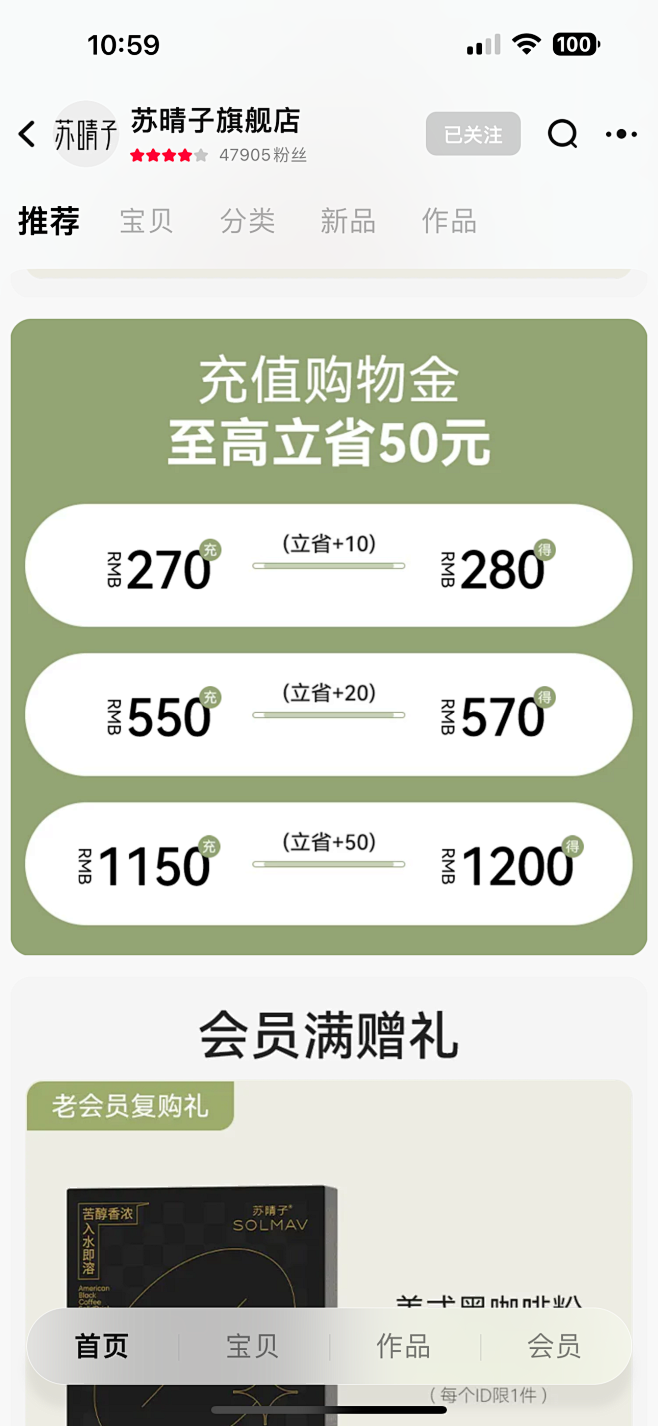Open the 作品 bottom tab

pyautogui.click(x=404, y=1346)
